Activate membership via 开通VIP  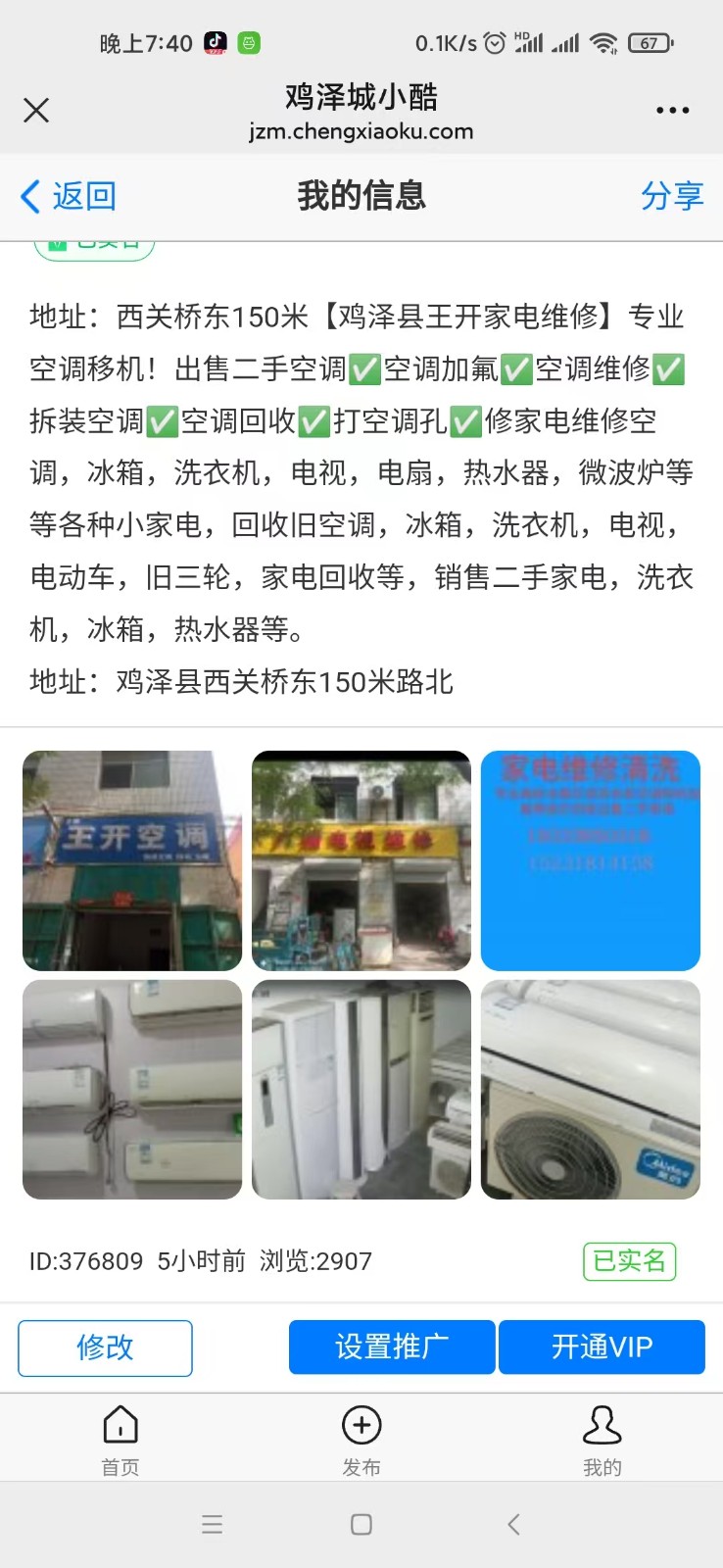click(x=602, y=1347)
